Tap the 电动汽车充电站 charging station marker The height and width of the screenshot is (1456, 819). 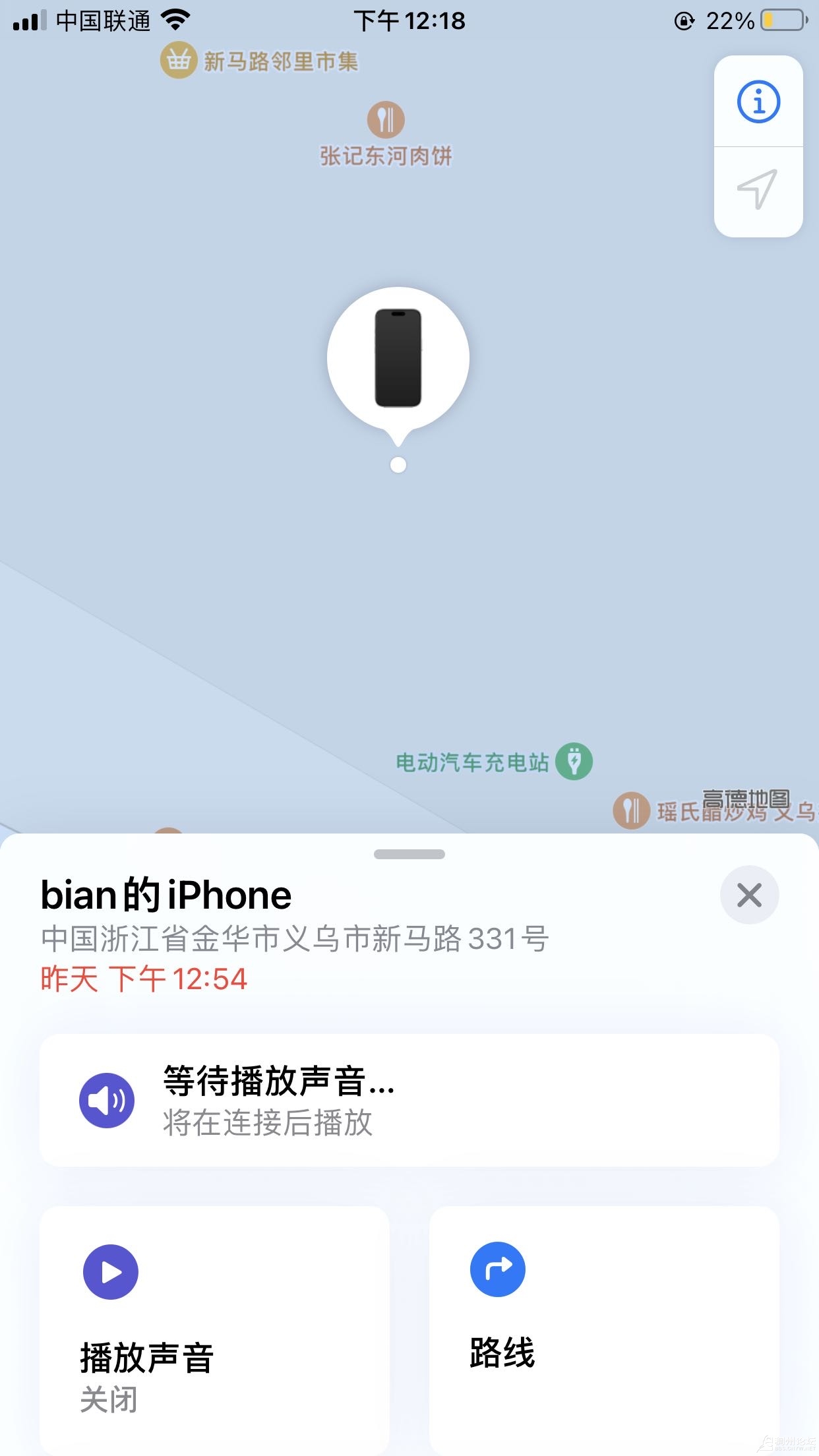click(574, 762)
